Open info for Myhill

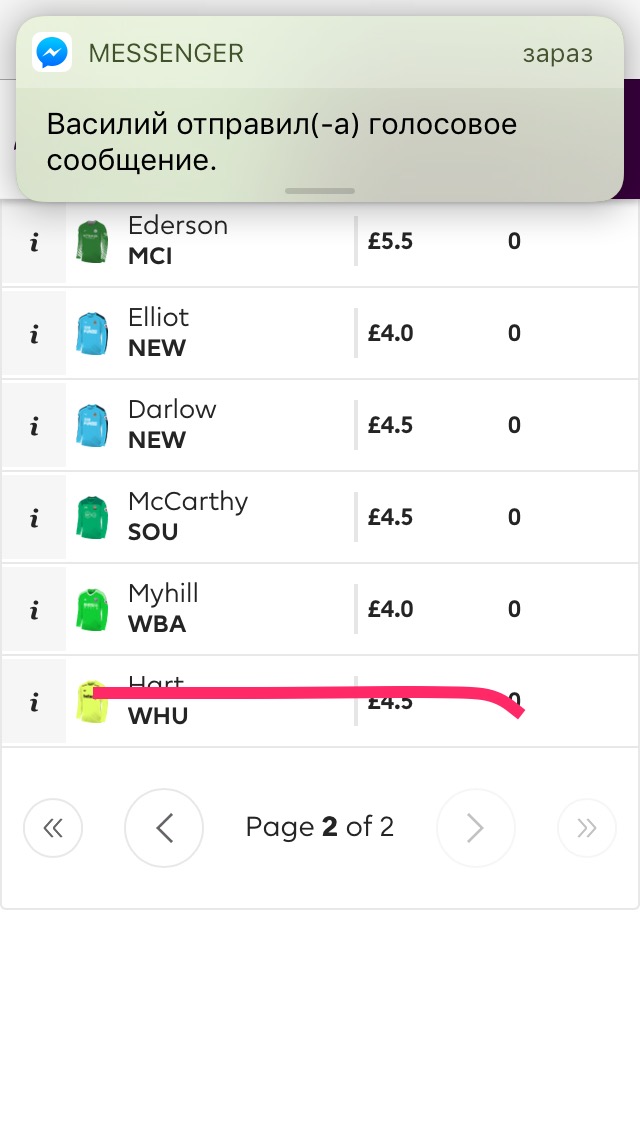coord(34,609)
